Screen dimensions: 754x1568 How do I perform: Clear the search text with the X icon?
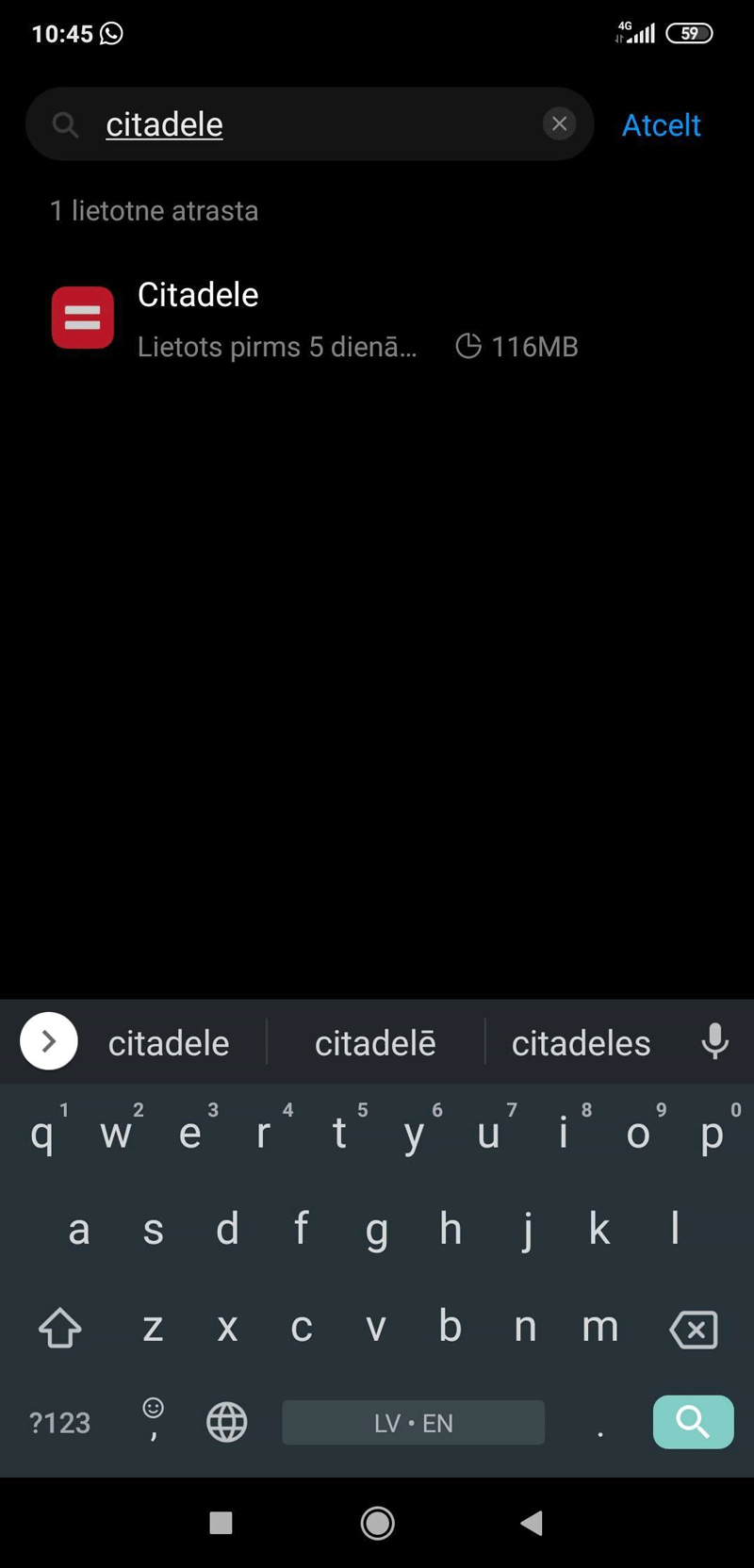pos(559,123)
